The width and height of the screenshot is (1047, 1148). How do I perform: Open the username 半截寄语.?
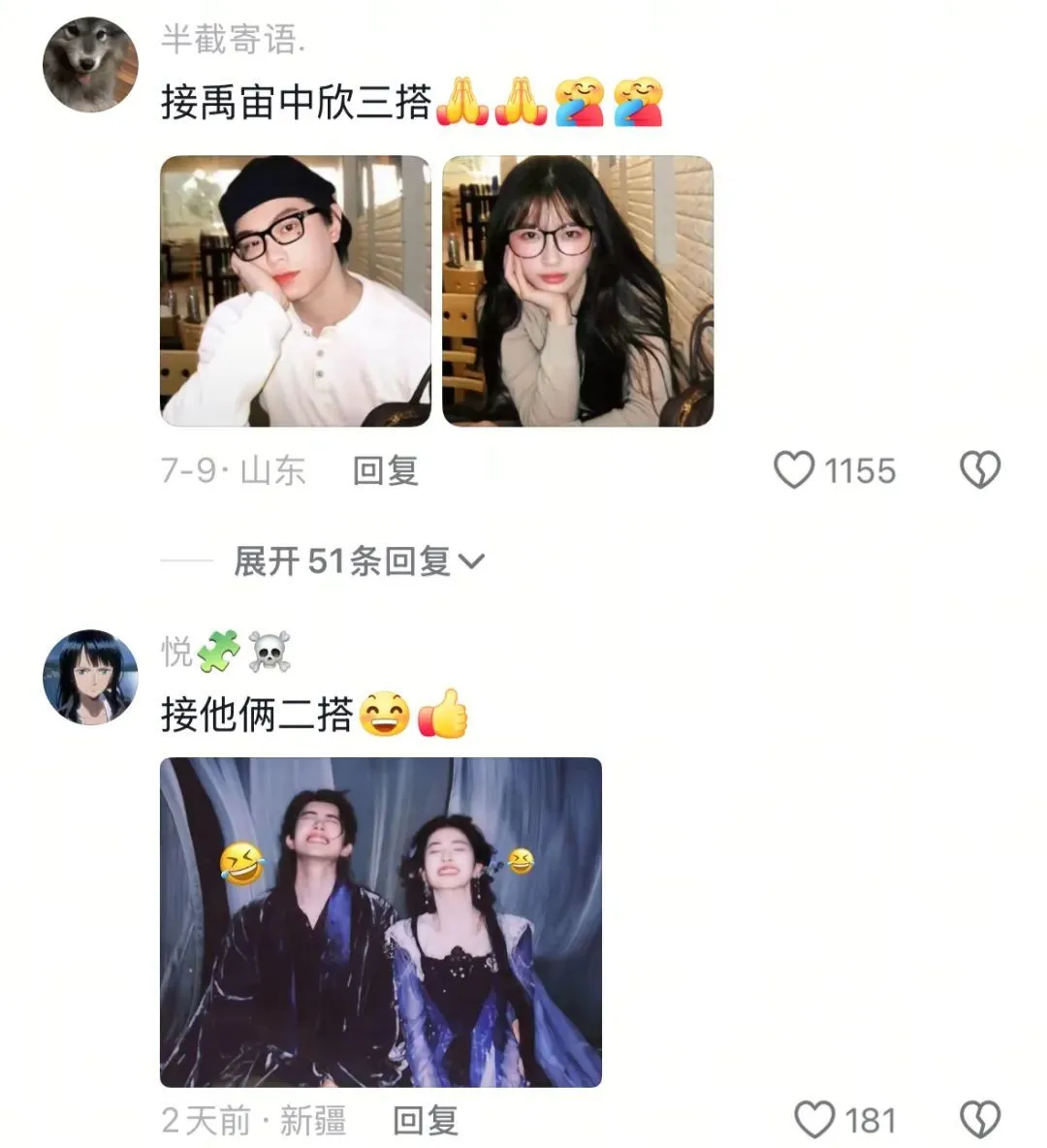point(233,39)
